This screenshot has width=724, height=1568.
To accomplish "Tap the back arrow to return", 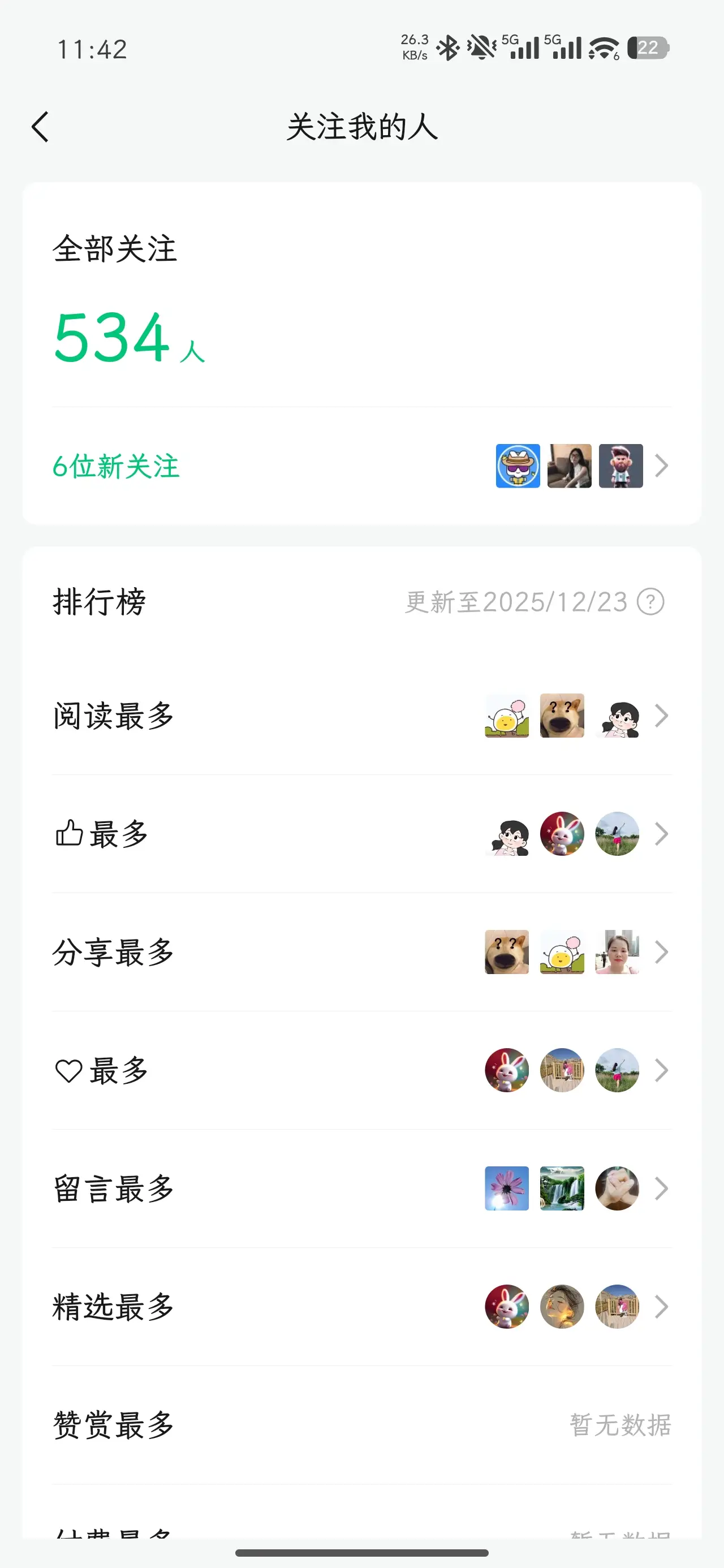I will 40,127.
